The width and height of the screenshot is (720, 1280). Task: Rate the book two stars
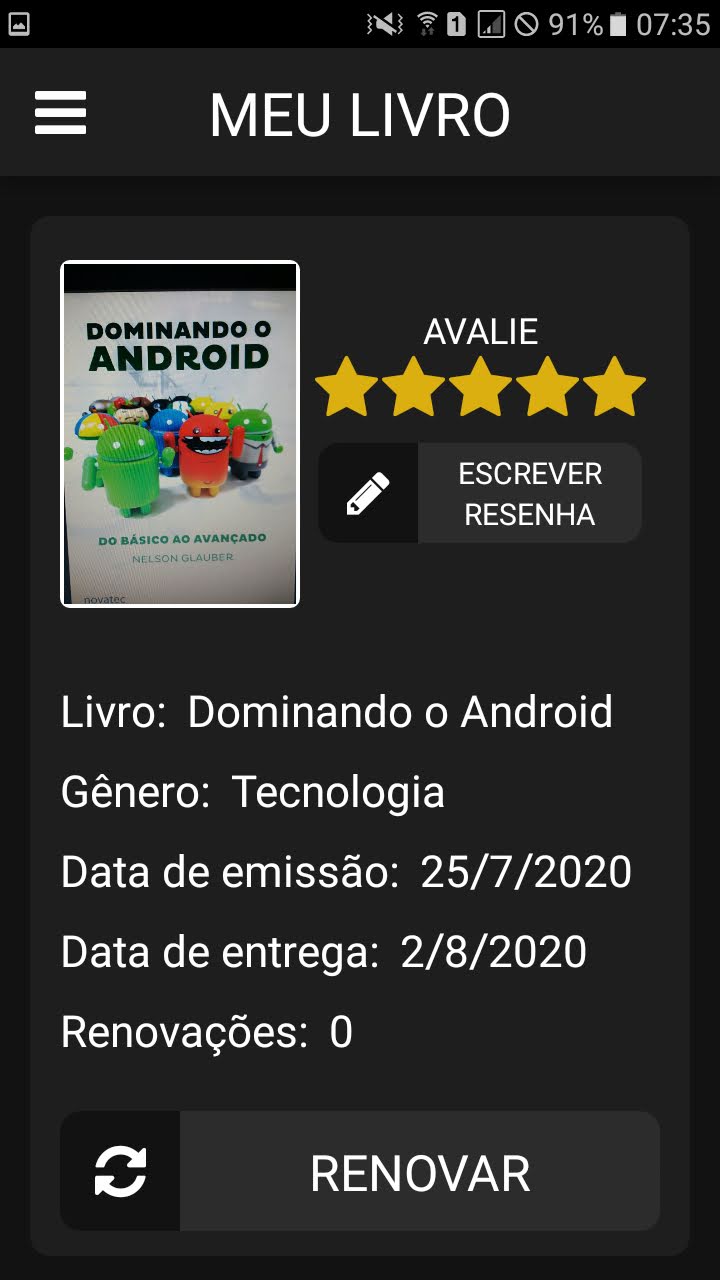coord(413,389)
